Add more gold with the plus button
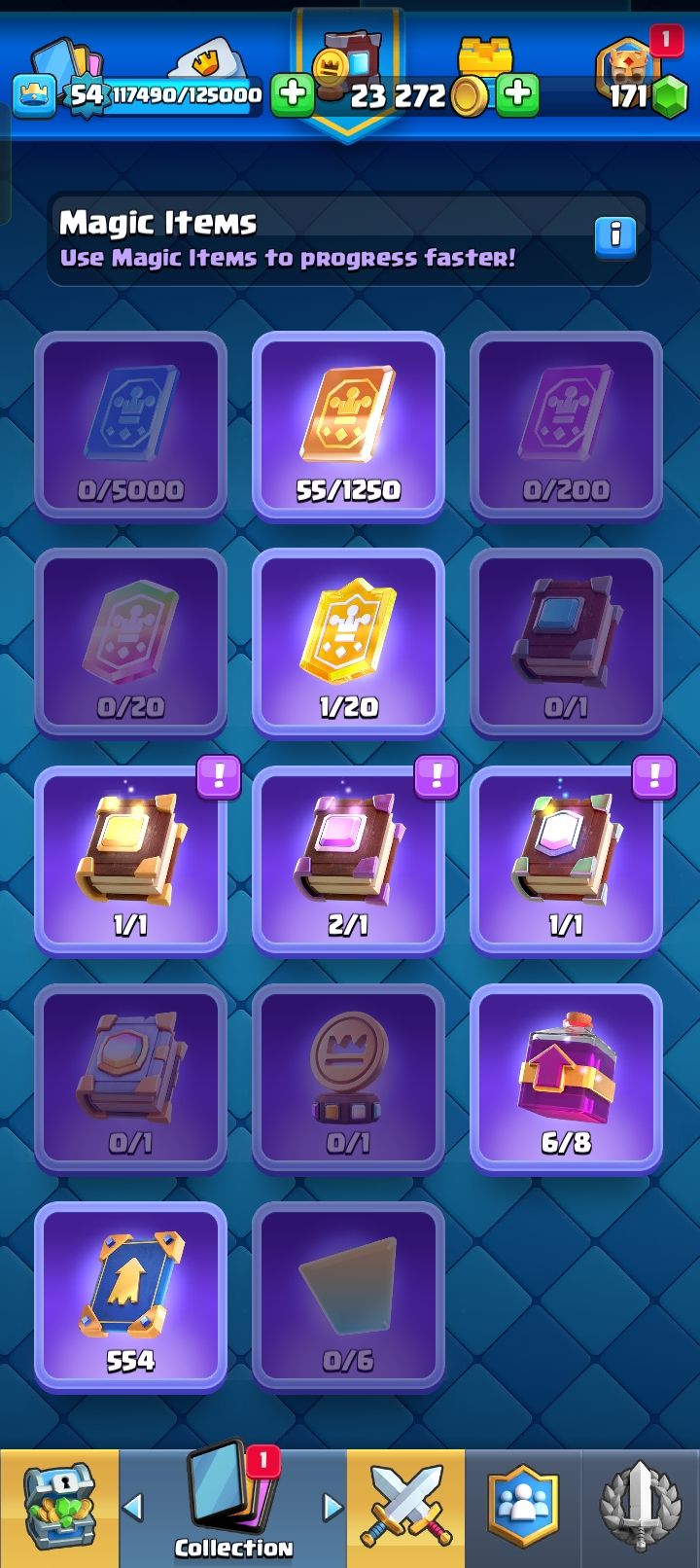 [x=517, y=94]
